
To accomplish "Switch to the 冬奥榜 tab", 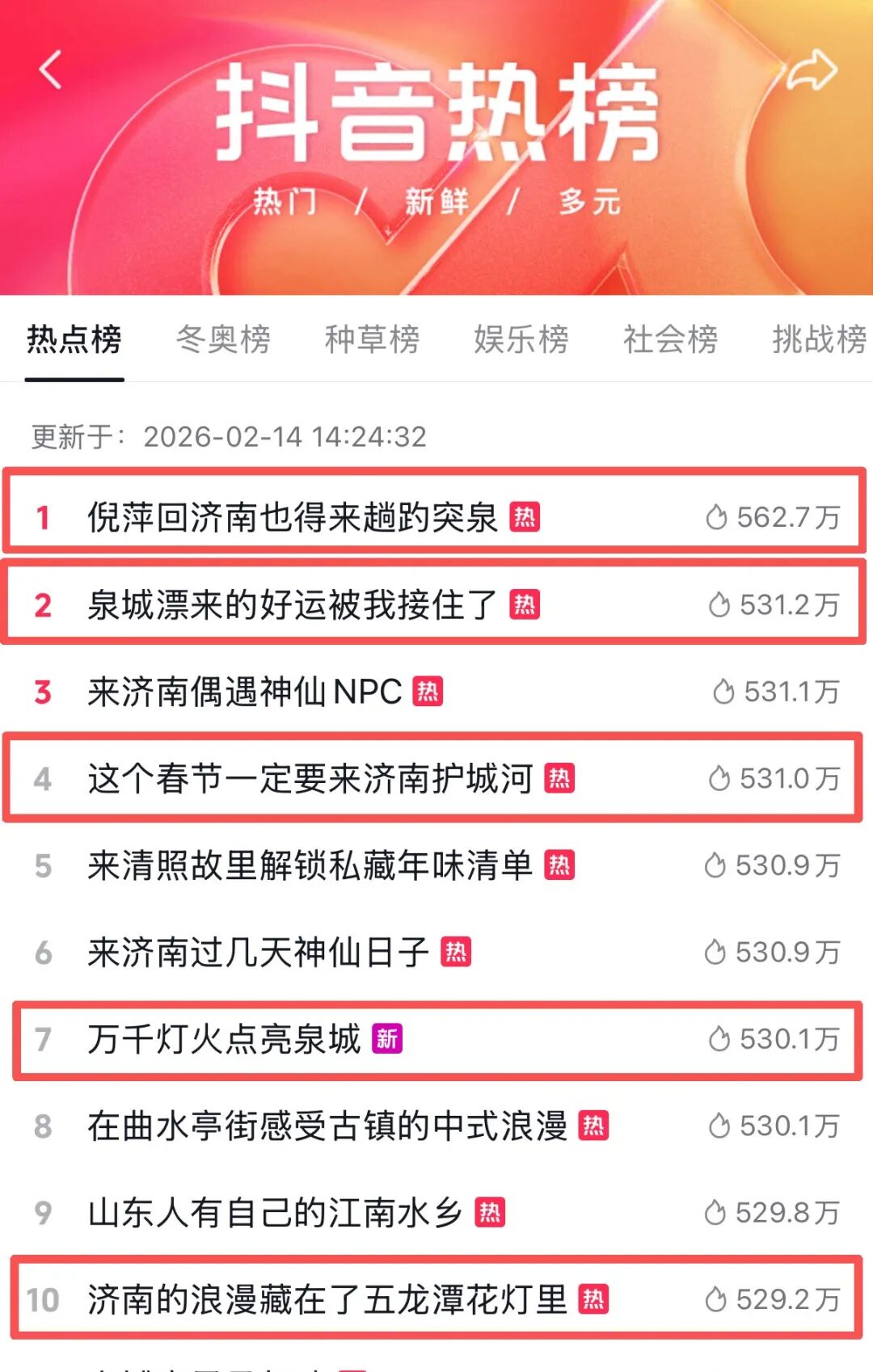I will click(223, 339).
